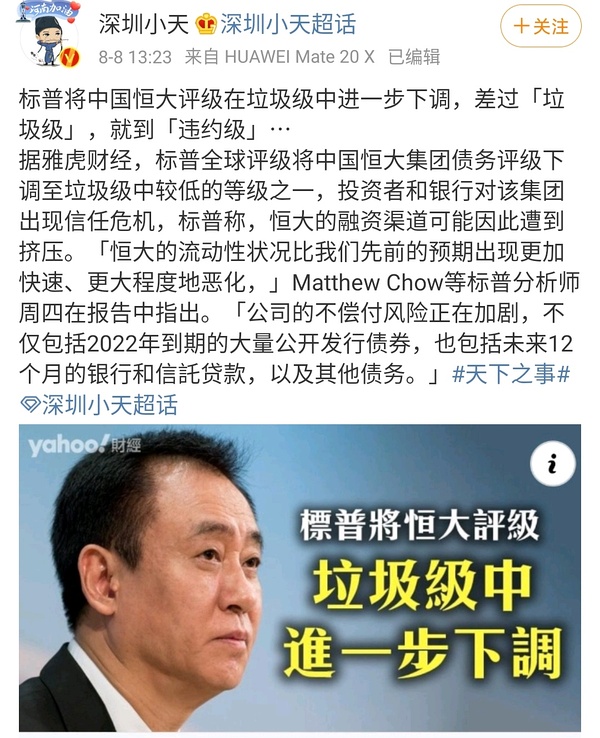Open 深圳小天超话 link below the post text
600x738 pixels.
(100, 405)
